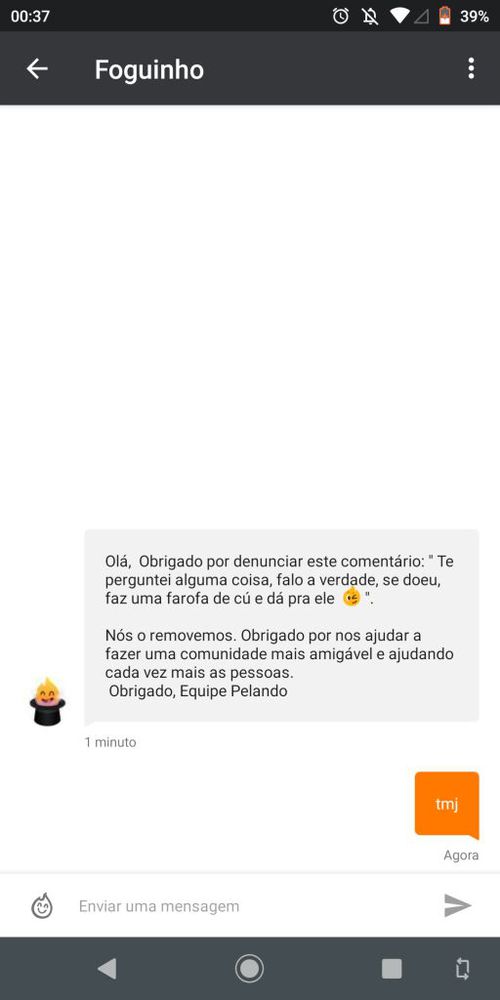Go back using the top arrow
Screen dimensions: 500x1000
tap(37, 68)
